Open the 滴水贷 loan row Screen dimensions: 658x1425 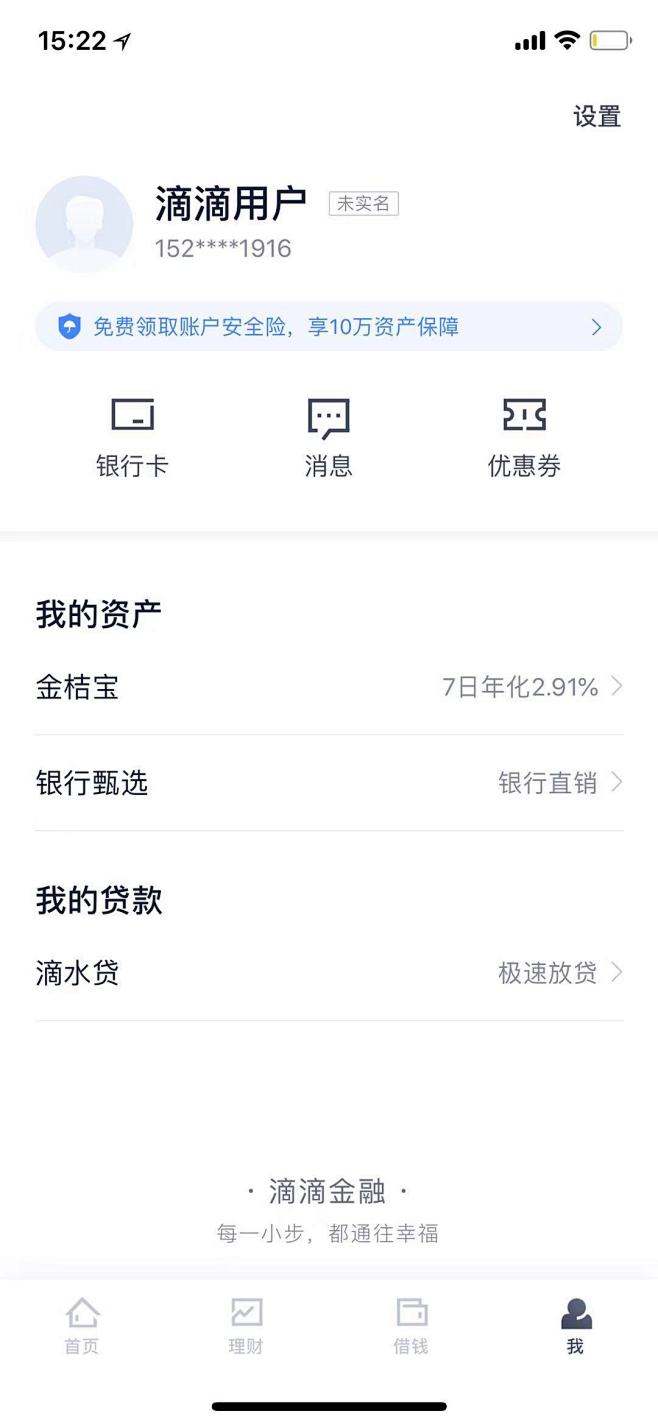pyautogui.click(x=329, y=973)
